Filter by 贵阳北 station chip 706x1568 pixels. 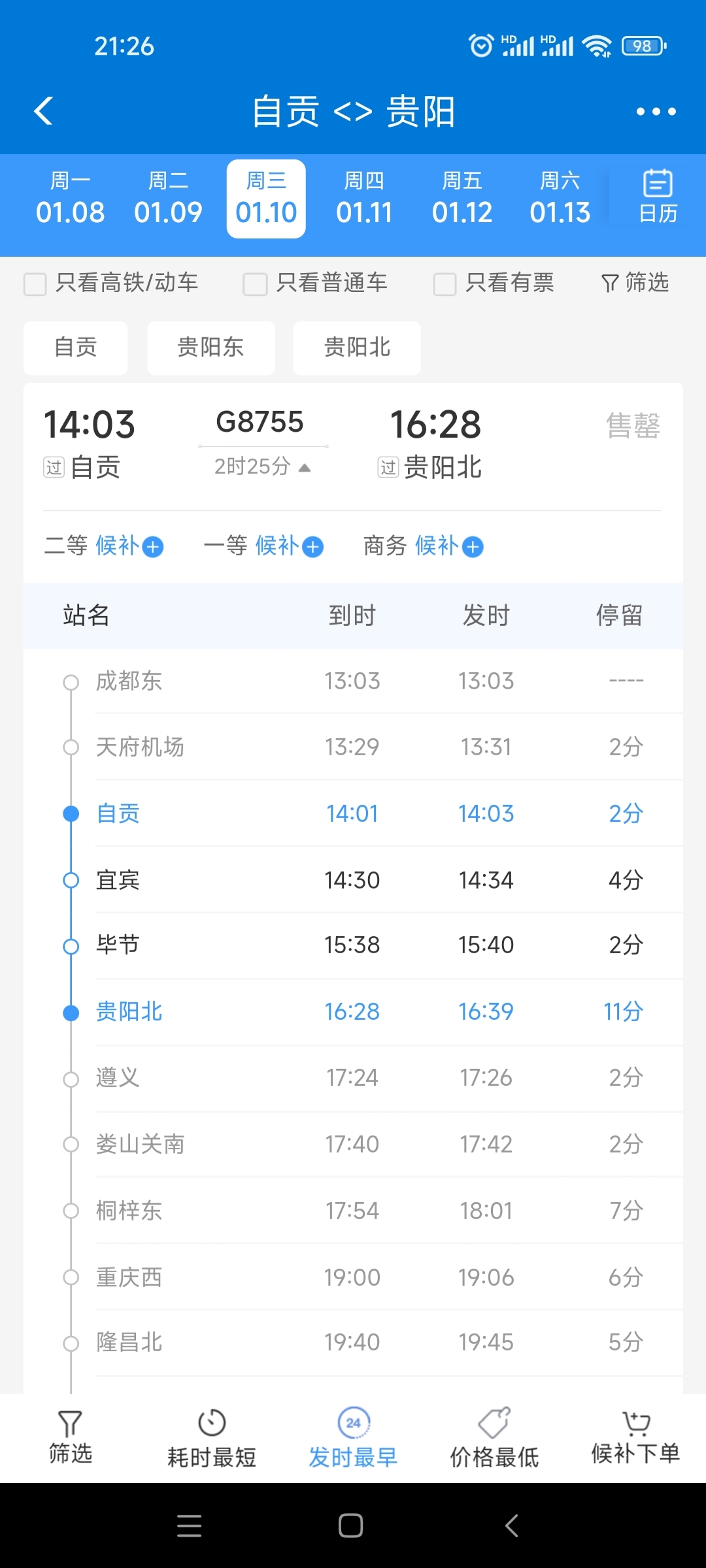356,348
